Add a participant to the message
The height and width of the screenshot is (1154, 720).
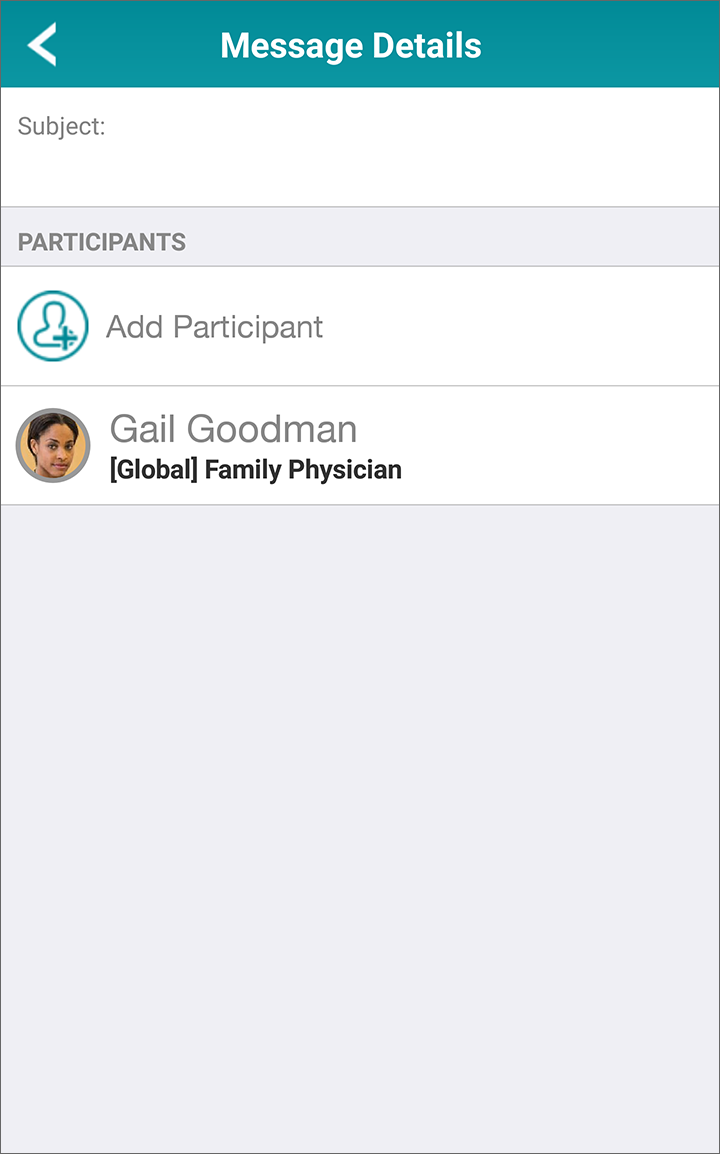[360, 326]
